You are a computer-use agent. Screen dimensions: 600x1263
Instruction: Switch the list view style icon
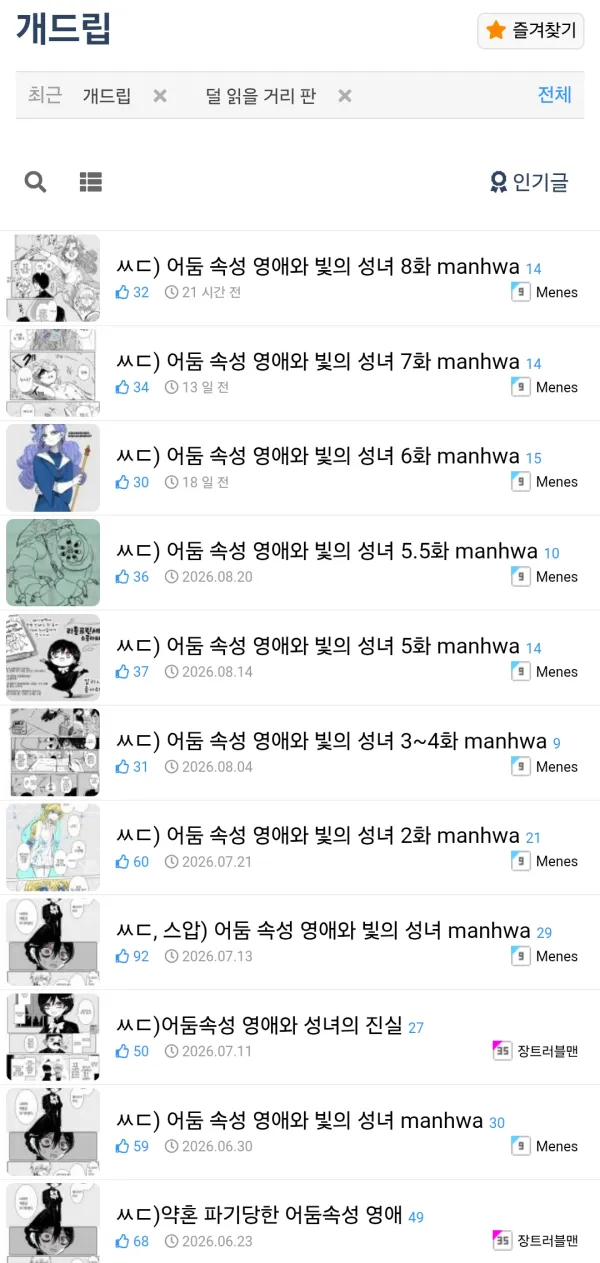click(x=91, y=182)
